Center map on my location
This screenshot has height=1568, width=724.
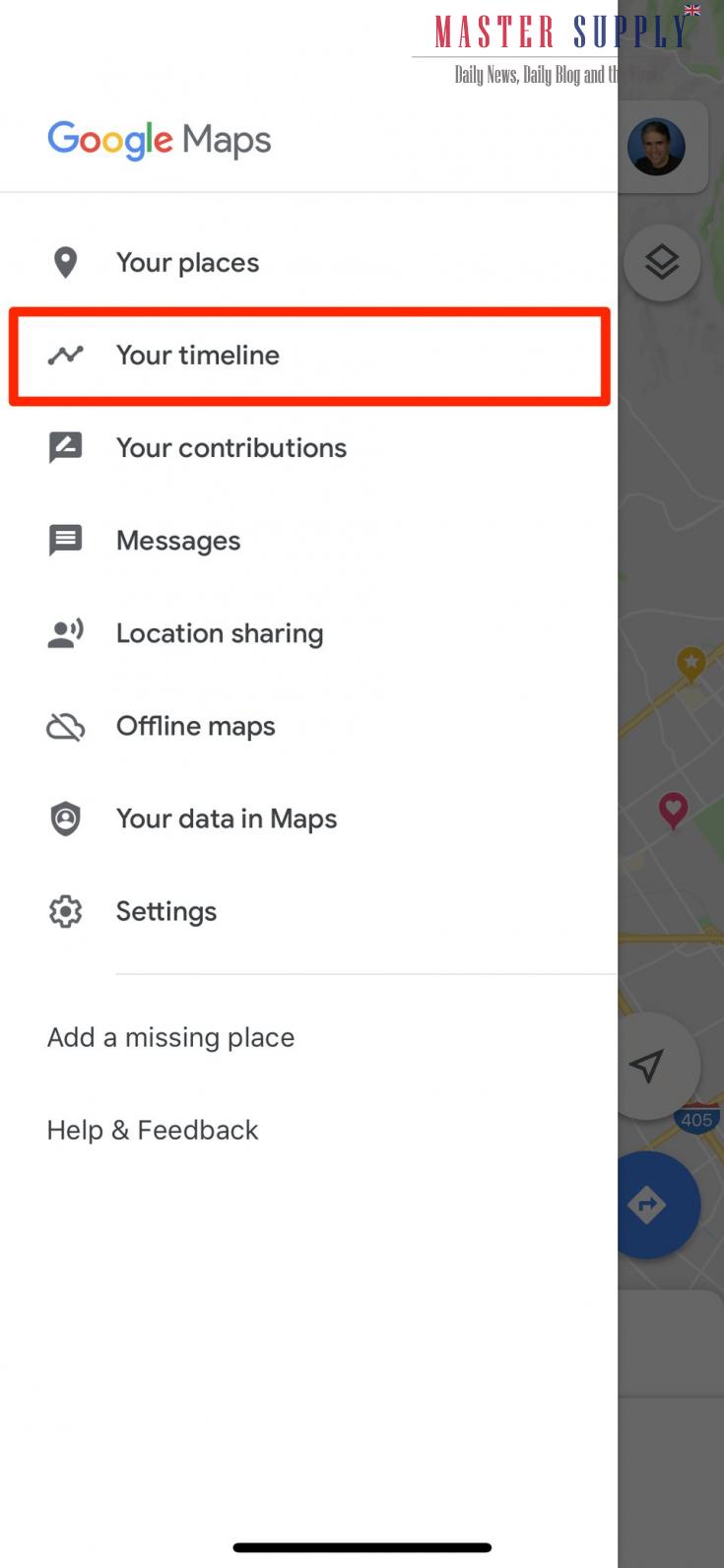(x=649, y=1066)
